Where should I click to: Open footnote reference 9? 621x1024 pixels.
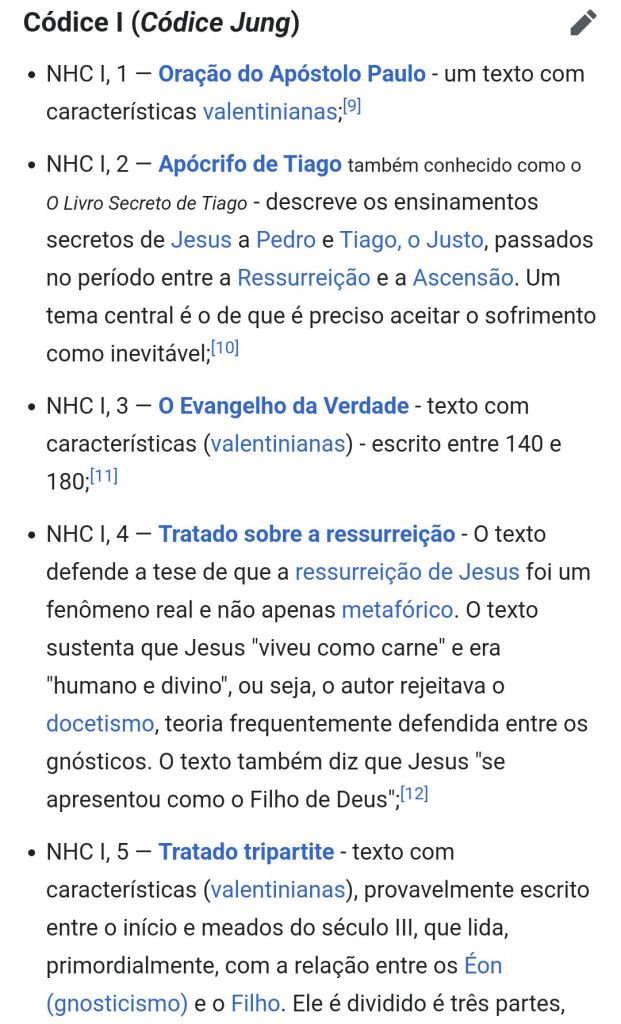(351, 107)
